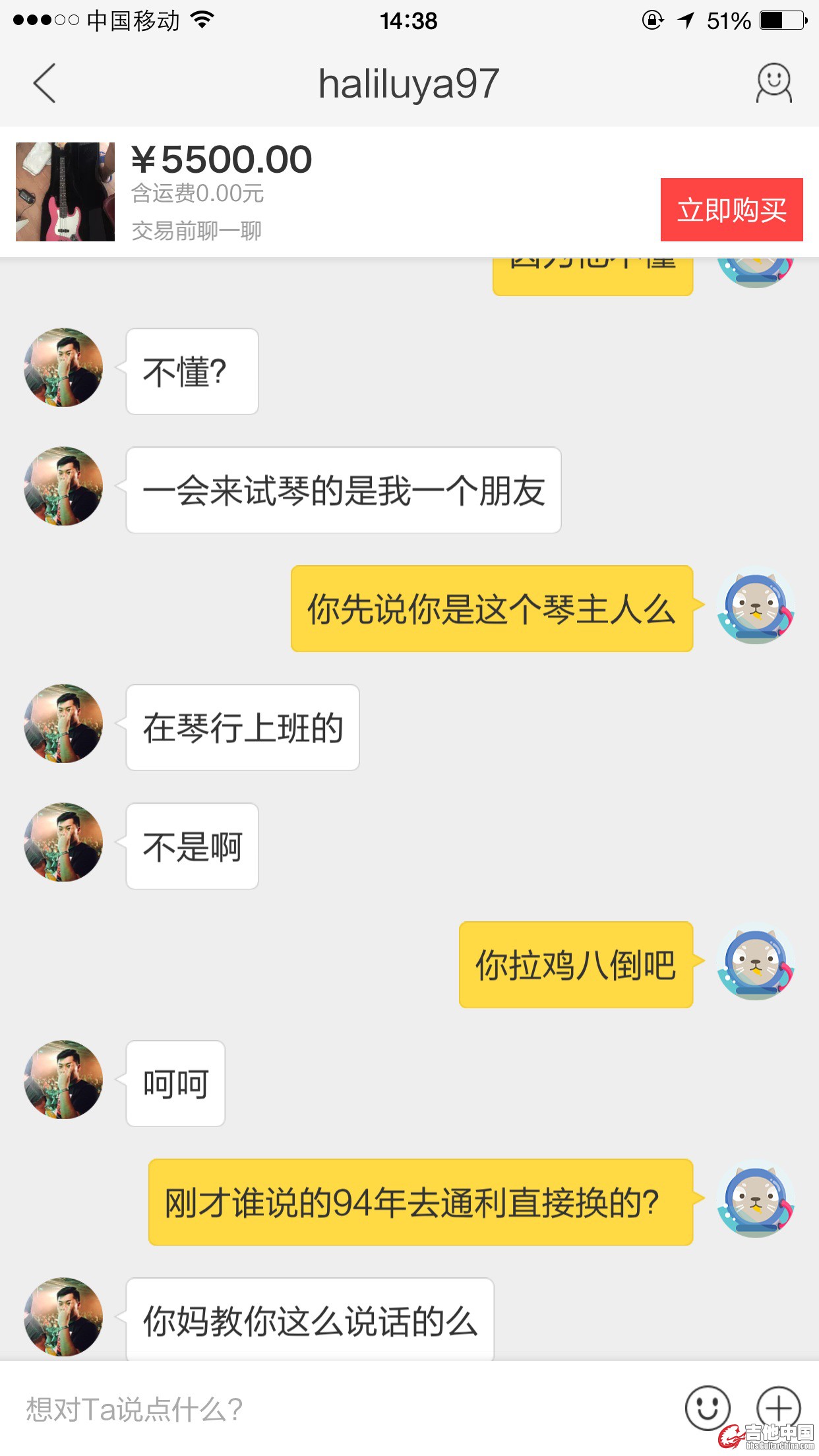The width and height of the screenshot is (819, 1456).
Task: Open the ¥5500.00 guitar listing thumbnail
Action: (65, 192)
